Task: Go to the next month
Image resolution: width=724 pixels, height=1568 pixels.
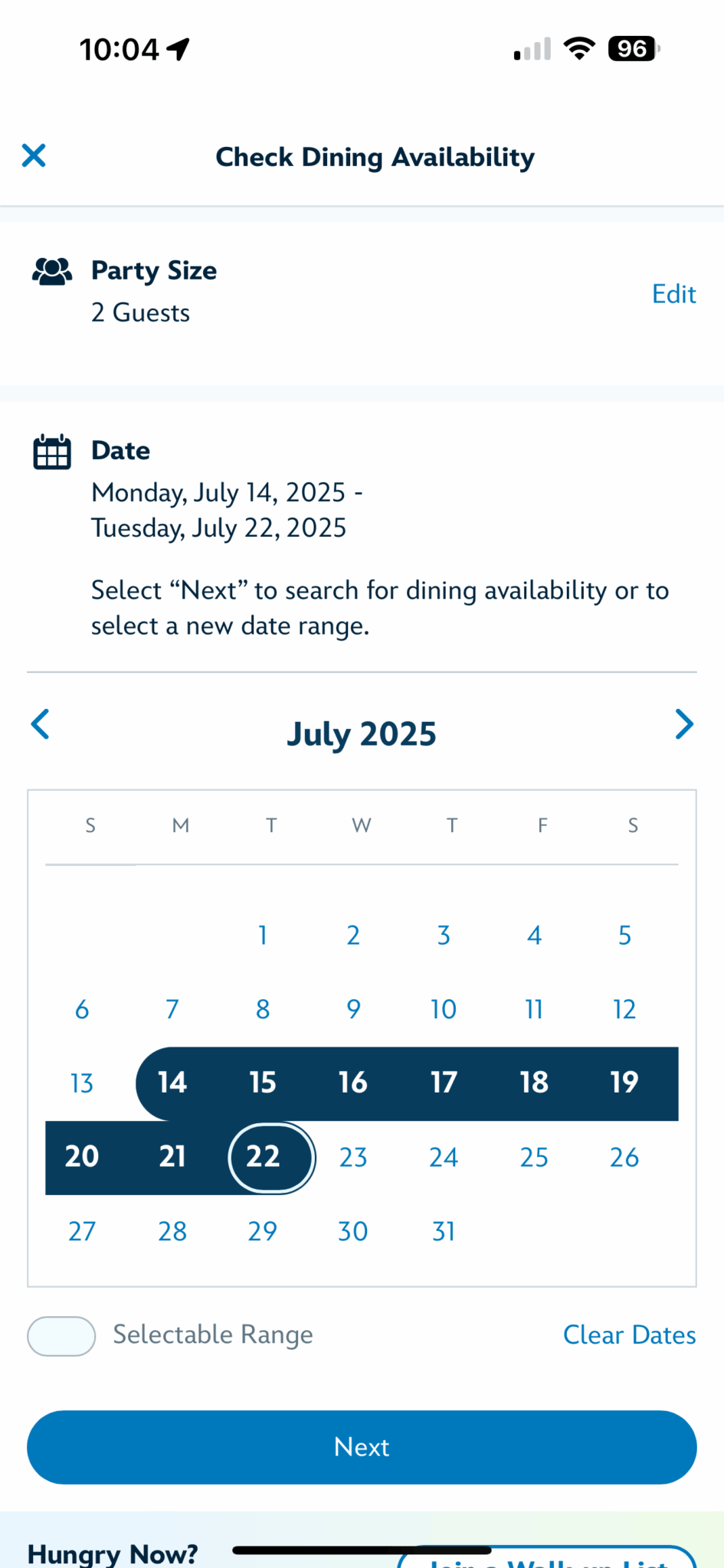Action: pos(683,724)
